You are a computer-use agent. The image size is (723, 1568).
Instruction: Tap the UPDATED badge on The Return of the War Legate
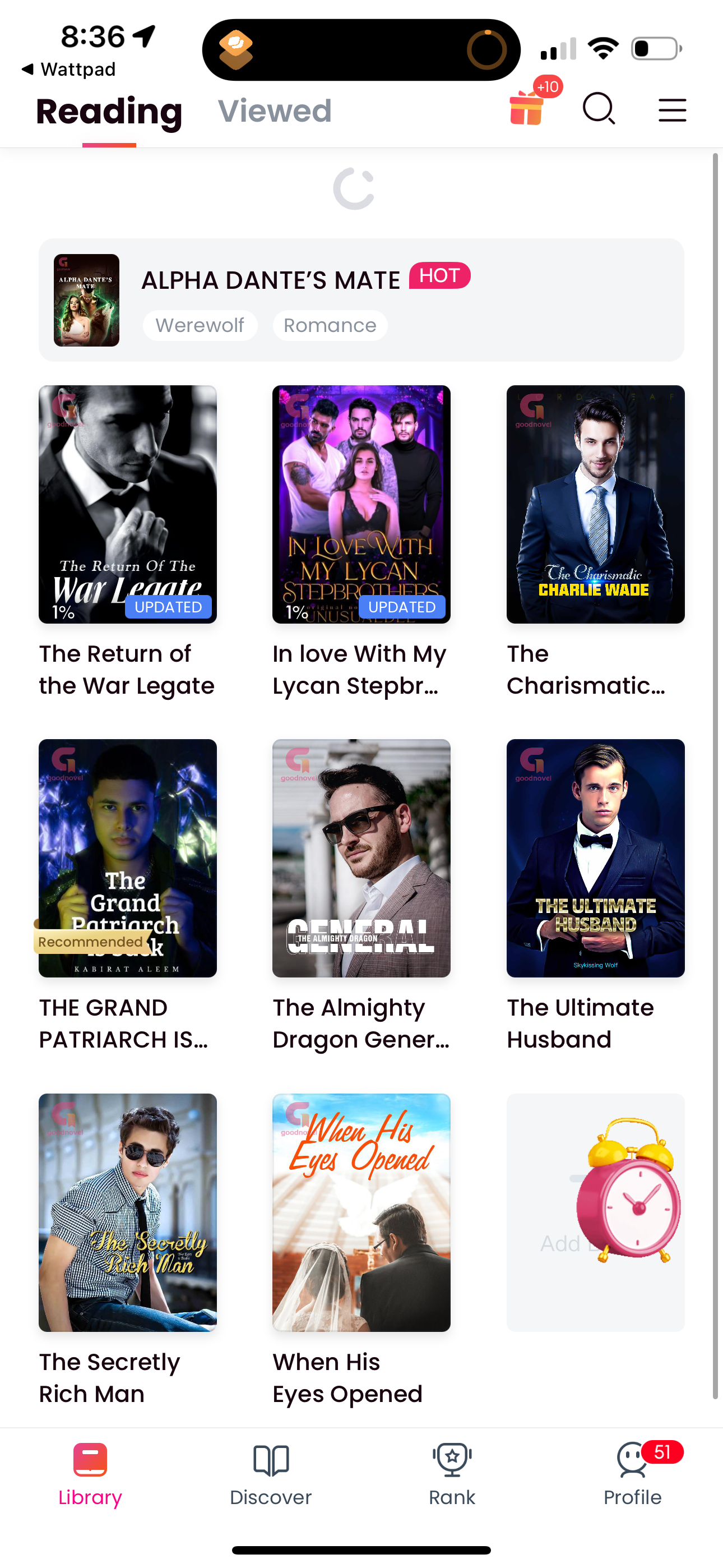[x=168, y=606]
